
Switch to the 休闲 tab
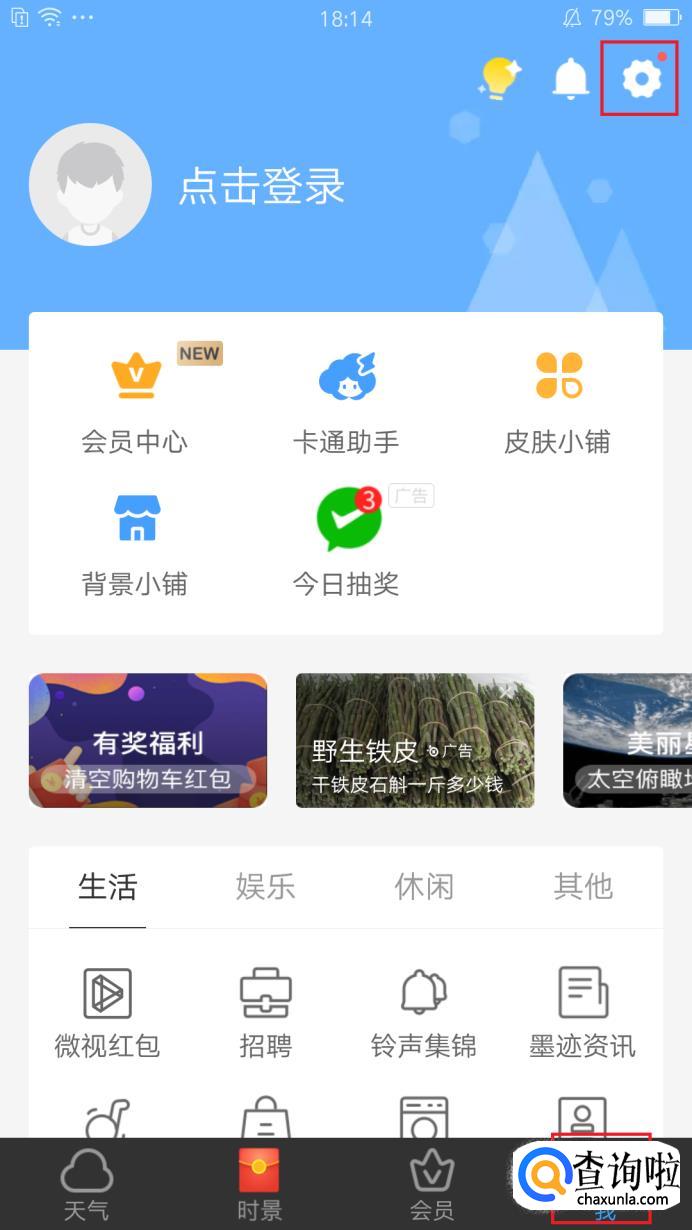click(x=424, y=886)
